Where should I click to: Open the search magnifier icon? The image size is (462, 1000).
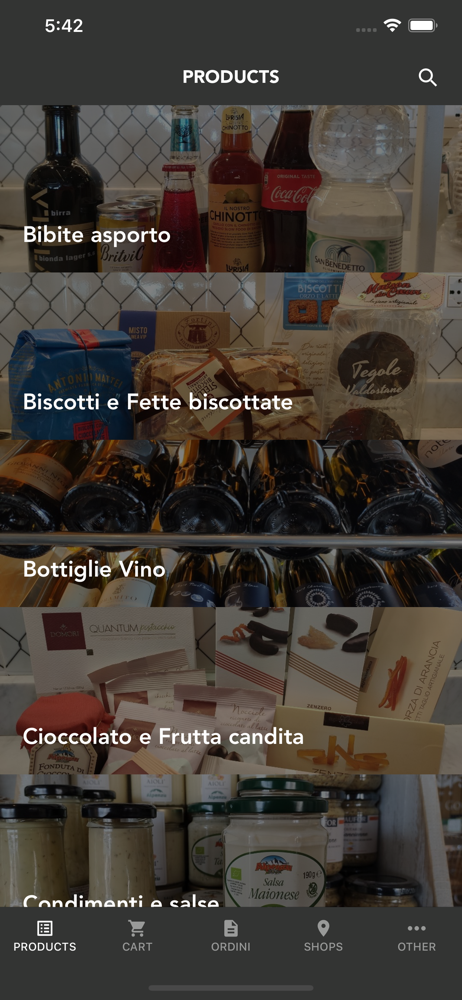(427, 78)
